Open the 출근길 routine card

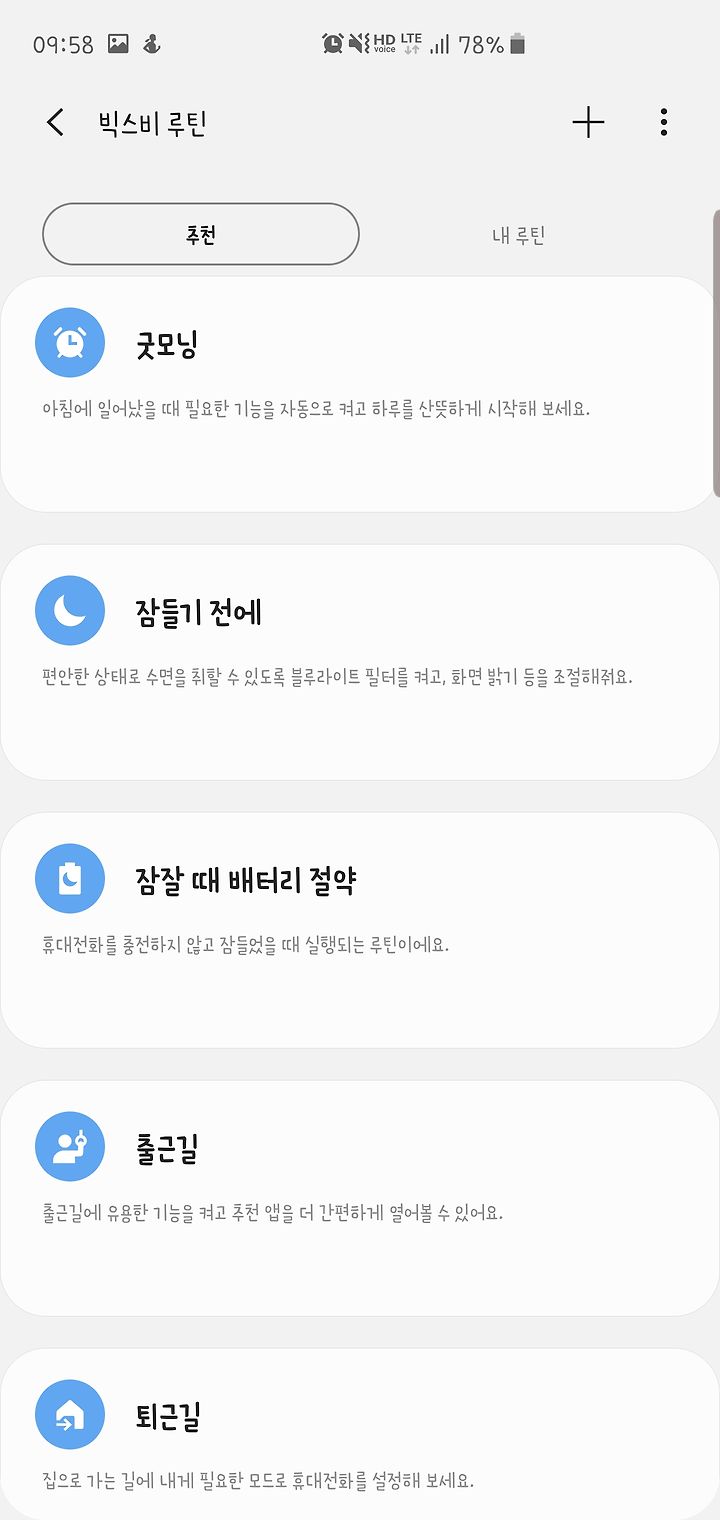click(360, 1198)
